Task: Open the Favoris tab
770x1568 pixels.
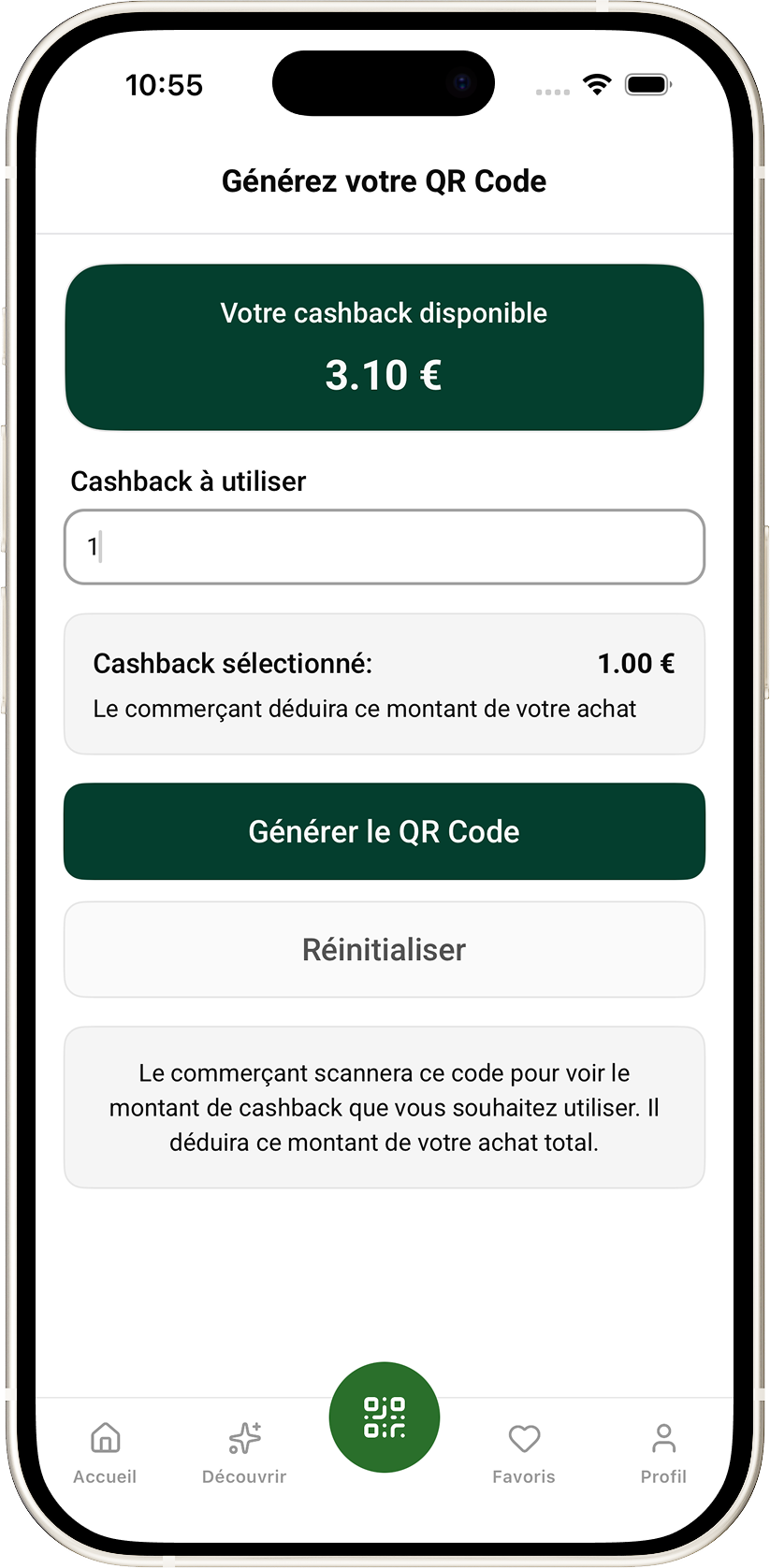Action: coord(524,1452)
